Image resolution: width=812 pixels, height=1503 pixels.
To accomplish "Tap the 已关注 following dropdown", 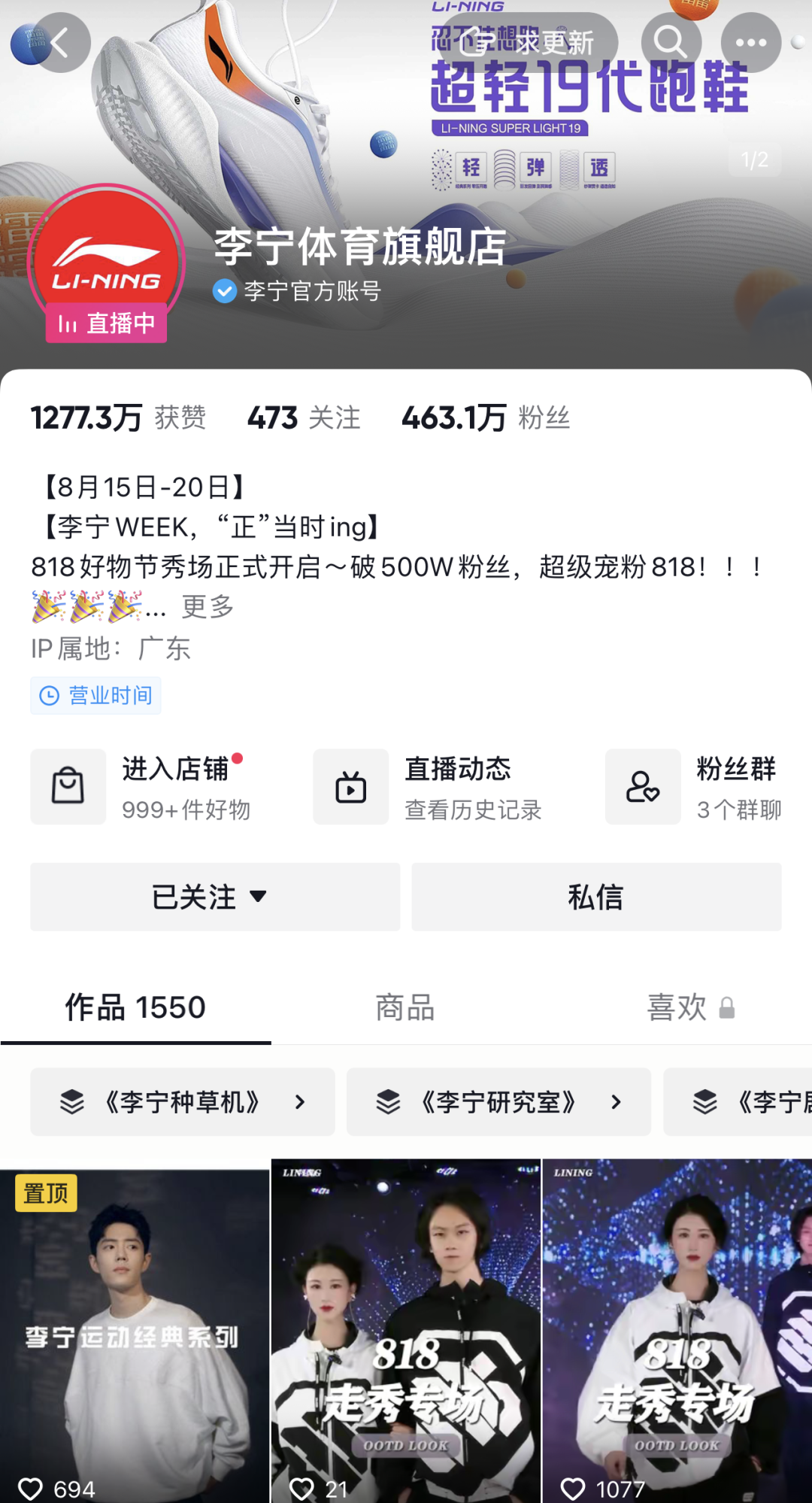I will [x=215, y=897].
